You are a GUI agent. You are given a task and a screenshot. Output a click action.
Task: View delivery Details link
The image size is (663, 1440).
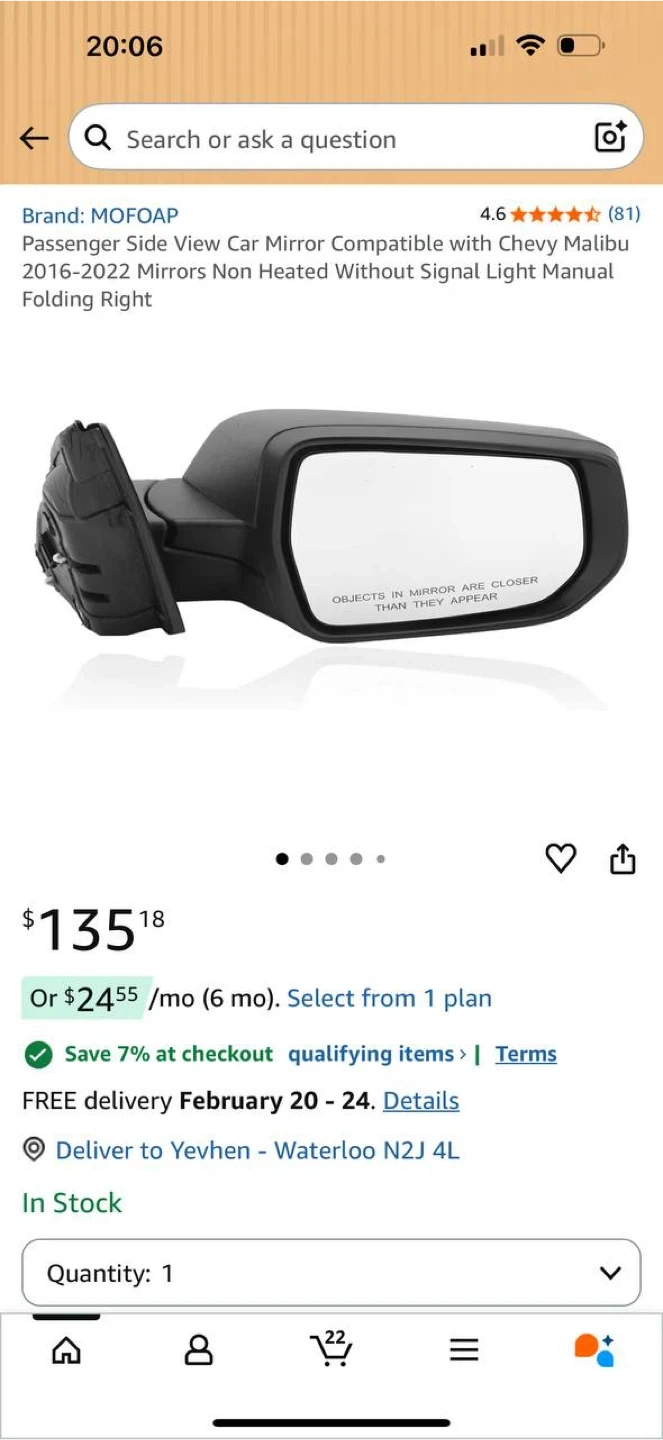(421, 1101)
